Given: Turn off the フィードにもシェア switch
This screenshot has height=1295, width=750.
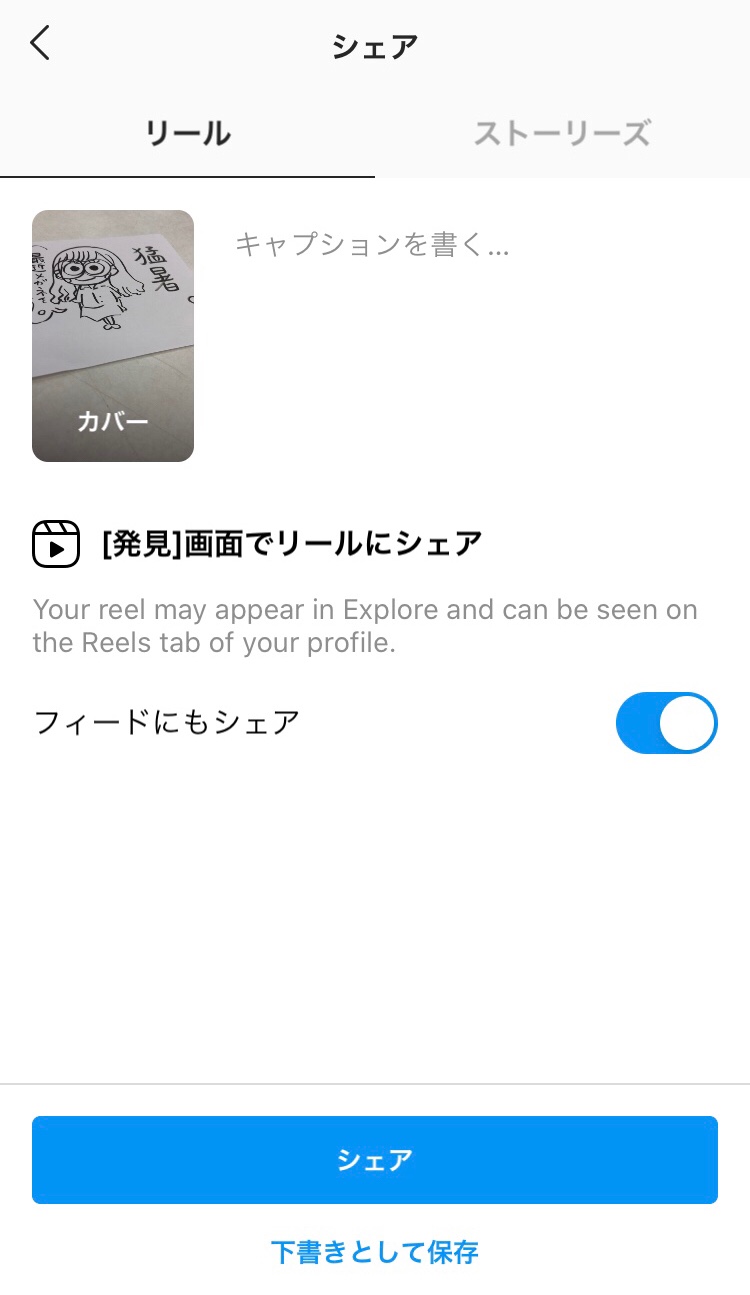Looking at the screenshot, I should coord(666,722).
